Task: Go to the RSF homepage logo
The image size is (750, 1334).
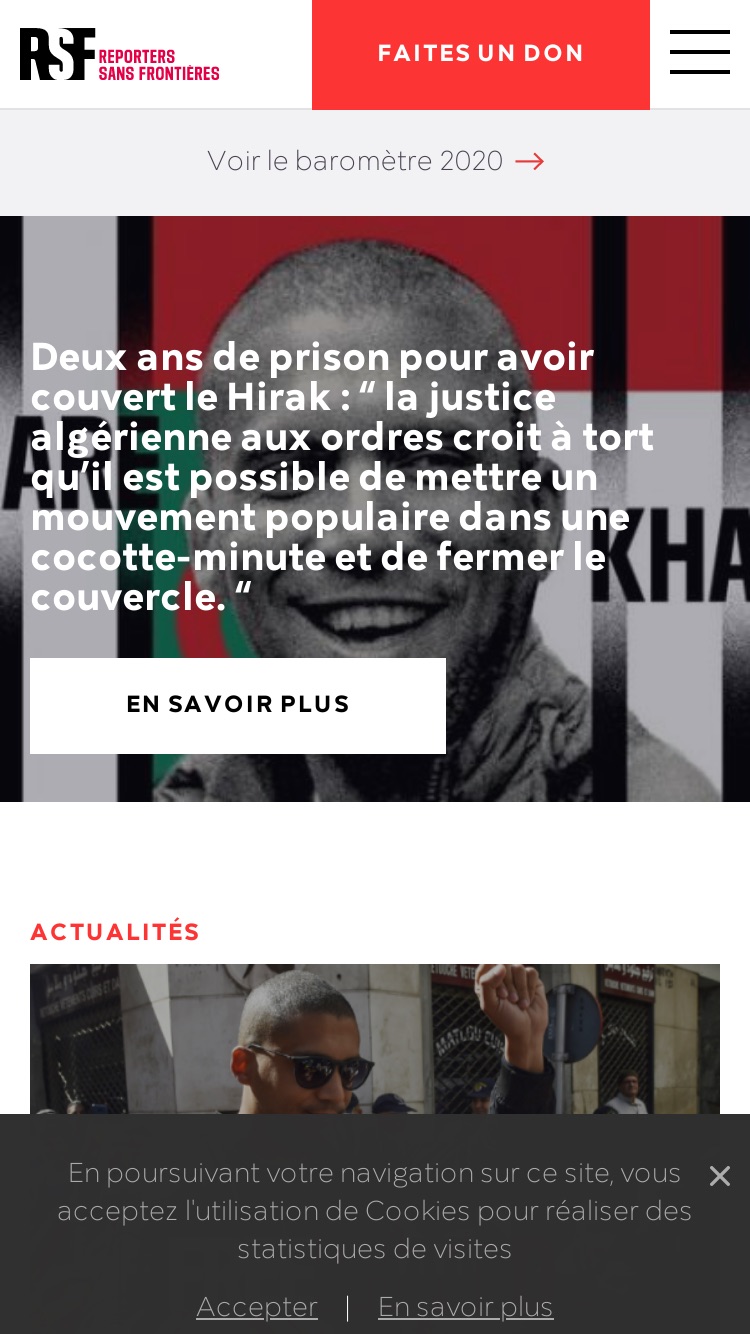Action: [120, 54]
